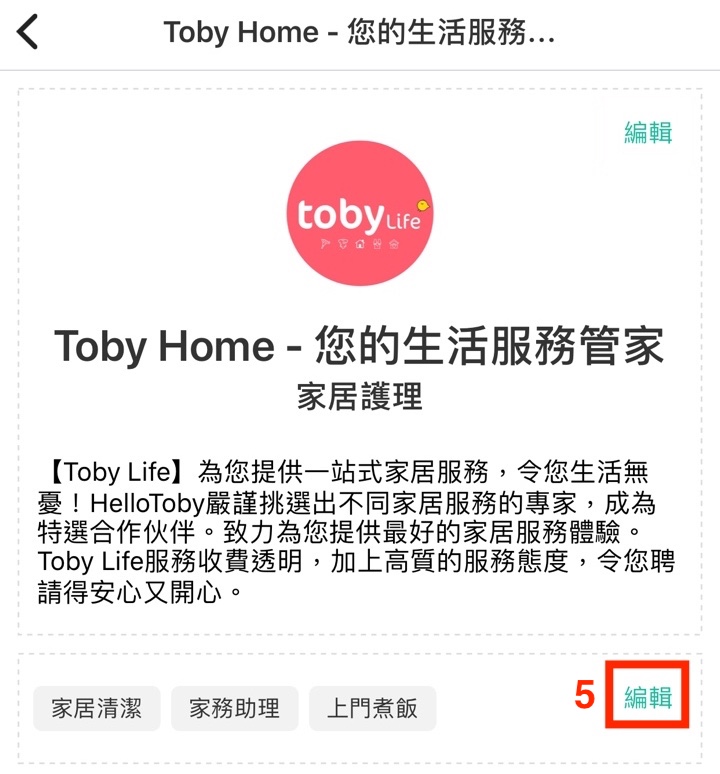Go back using the top-left arrow

pyautogui.click(x=29, y=32)
